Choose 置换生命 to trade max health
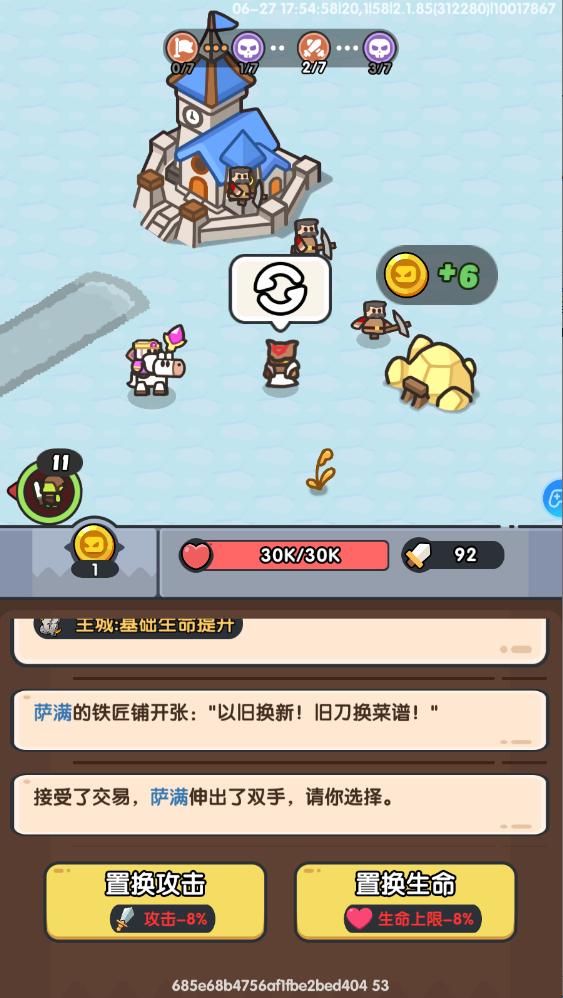The height and width of the screenshot is (998, 563). [405, 901]
